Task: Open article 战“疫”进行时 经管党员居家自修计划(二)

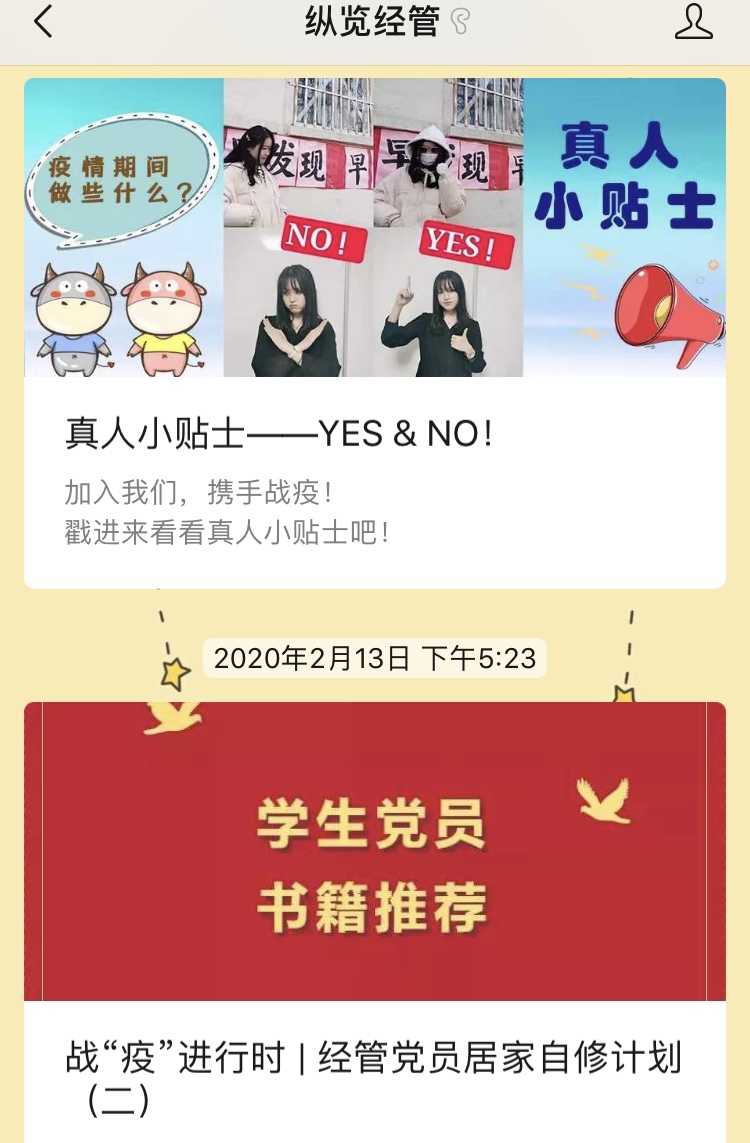Action: coord(374,1058)
